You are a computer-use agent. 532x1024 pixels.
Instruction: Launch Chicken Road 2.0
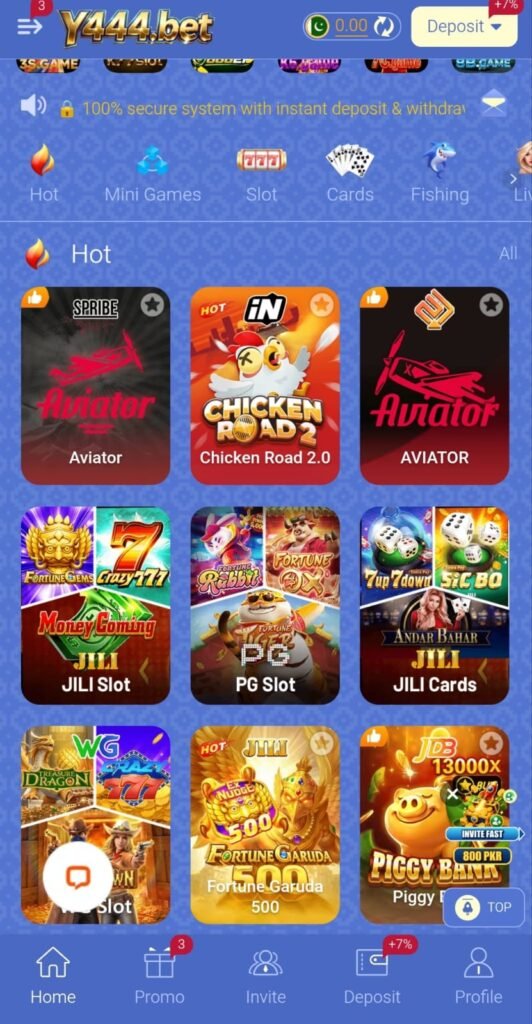[x=265, y=386]
